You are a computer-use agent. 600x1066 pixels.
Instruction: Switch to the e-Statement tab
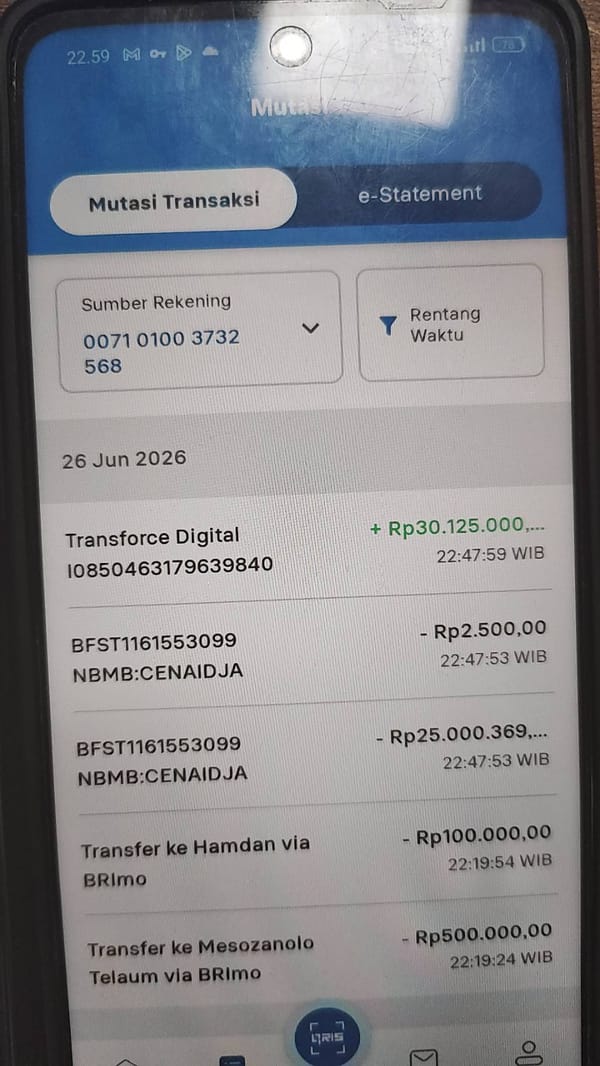point(420,194)
